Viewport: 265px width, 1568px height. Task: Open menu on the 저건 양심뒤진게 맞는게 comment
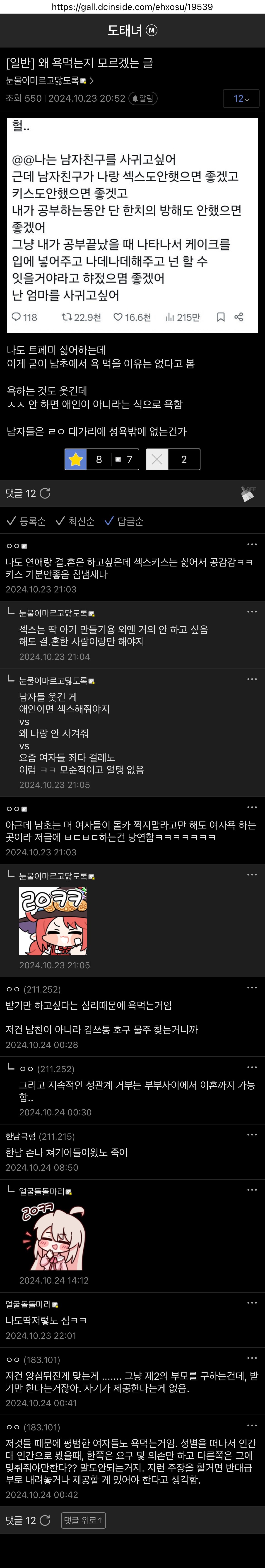[252, 1358]
